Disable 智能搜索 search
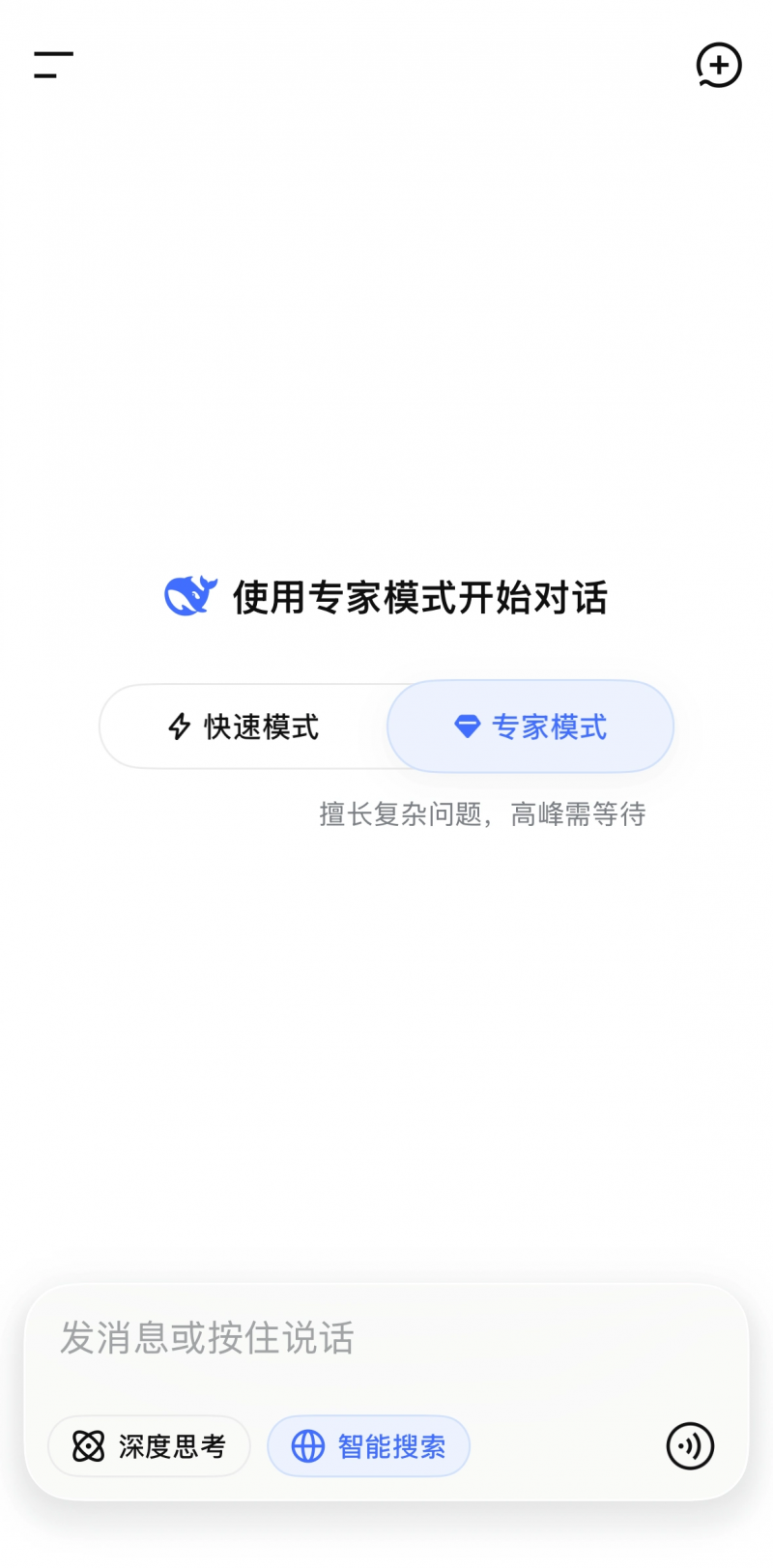773x1568 pixels. pyautogui.click(x=369, y=1445)
